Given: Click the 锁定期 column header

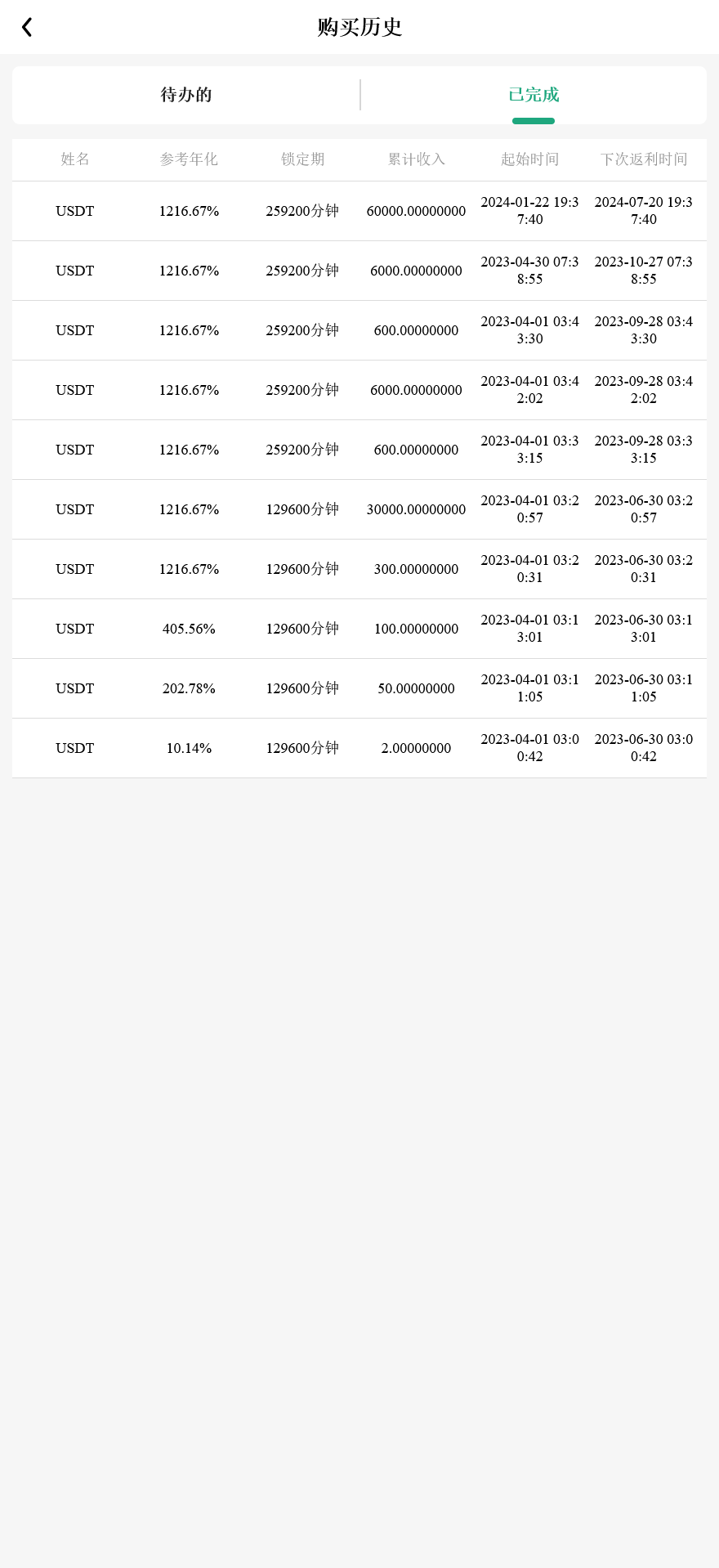Looking at the screenshot, I should tap(302, 159).
